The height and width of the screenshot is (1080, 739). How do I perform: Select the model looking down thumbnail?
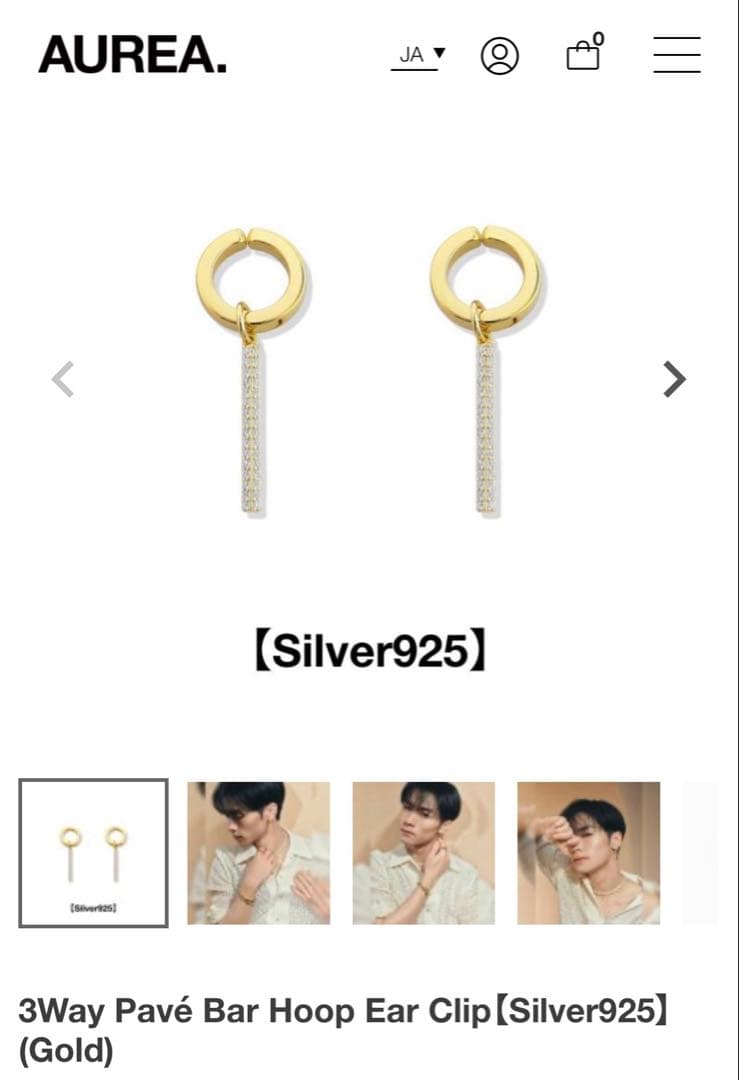point(258,853)
